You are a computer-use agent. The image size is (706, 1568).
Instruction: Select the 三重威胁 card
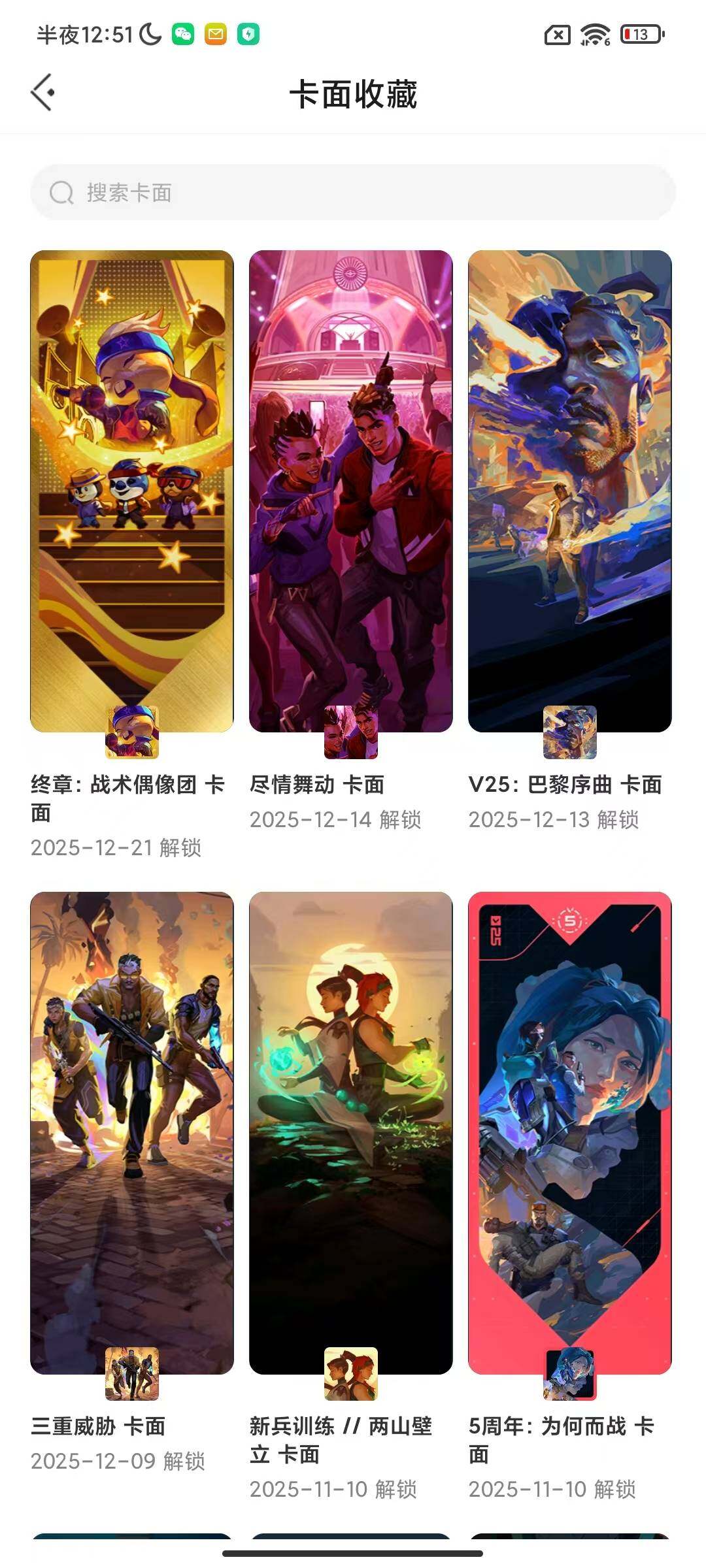[131, 1133]
